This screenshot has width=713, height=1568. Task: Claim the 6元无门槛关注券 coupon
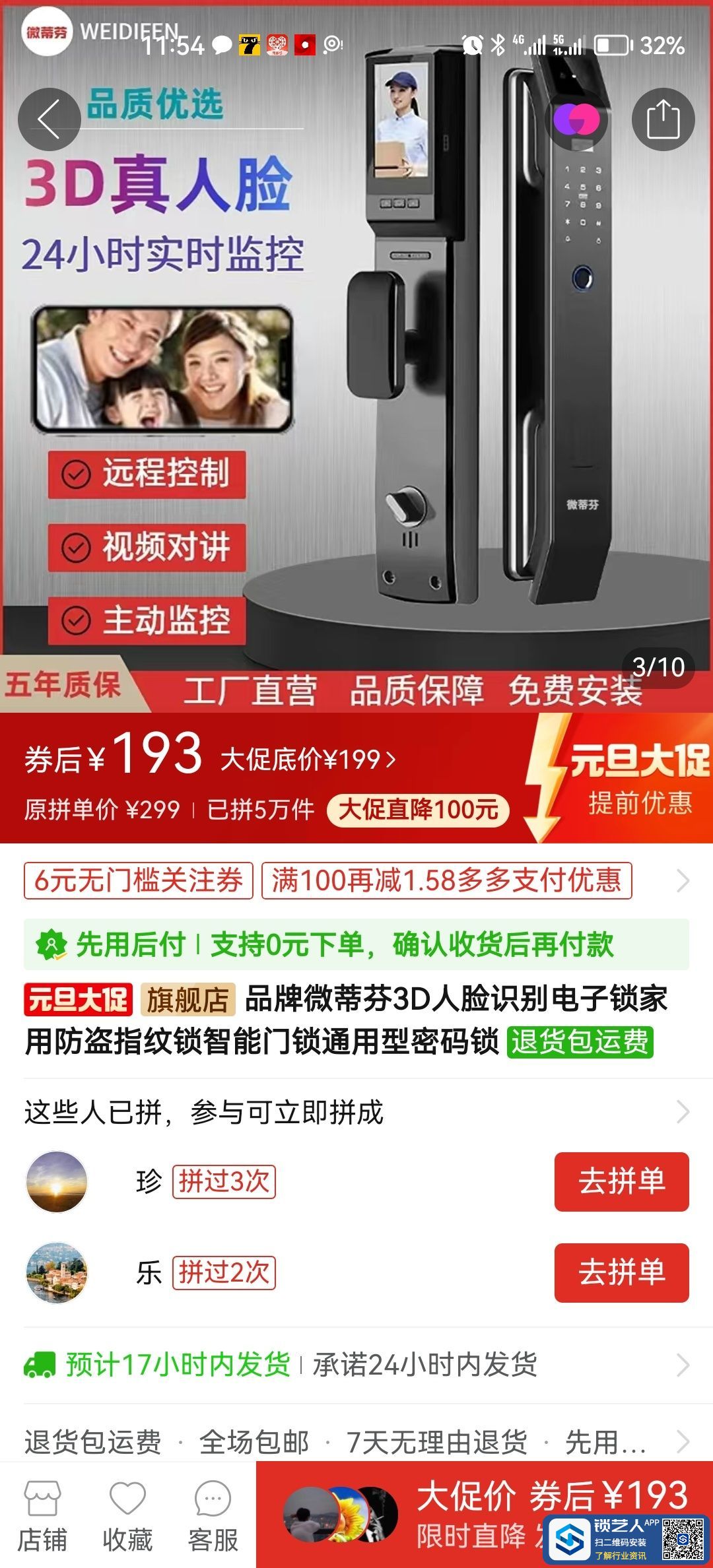click(139, 880)
